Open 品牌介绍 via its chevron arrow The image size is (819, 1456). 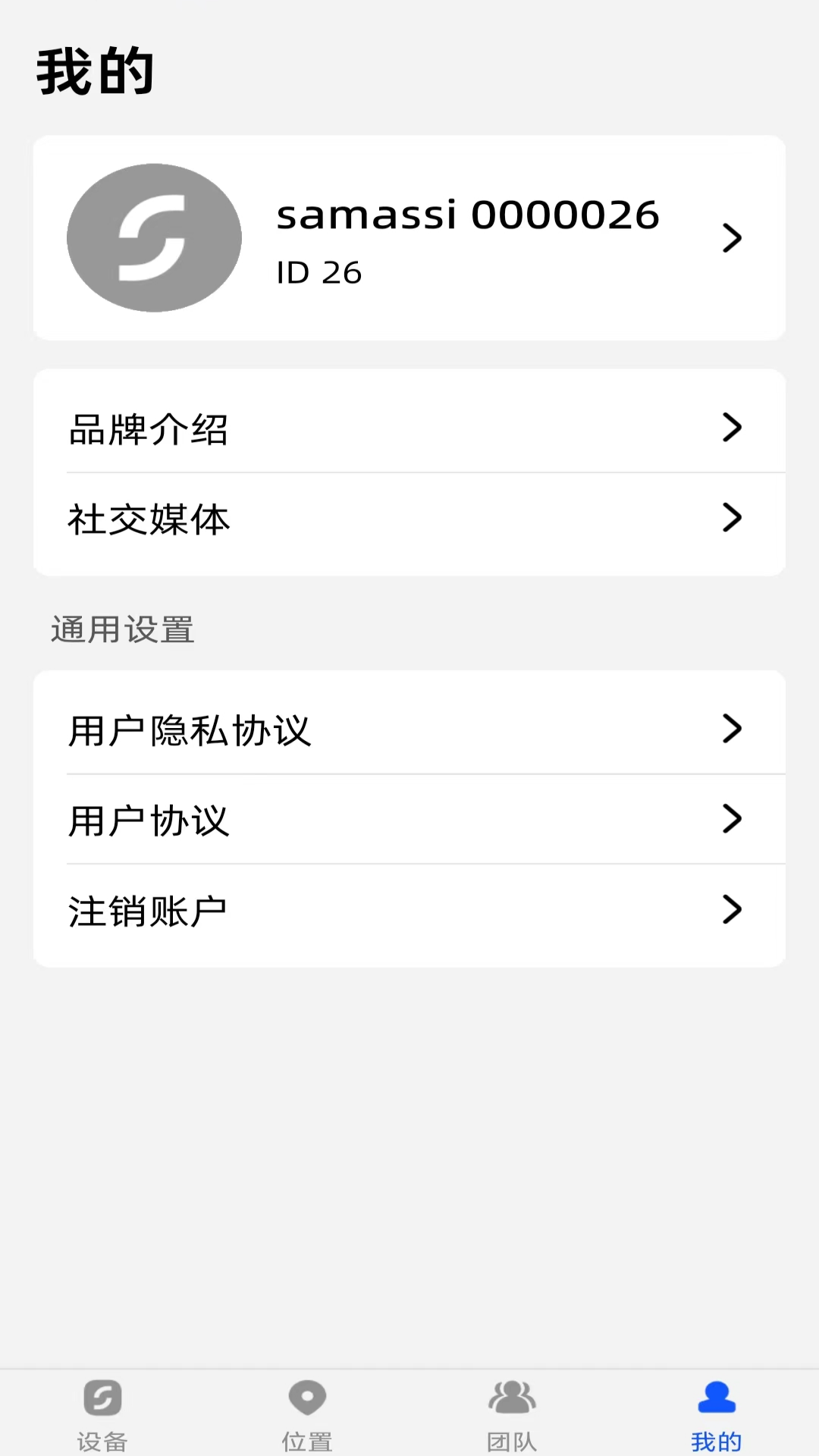[732, 428]
